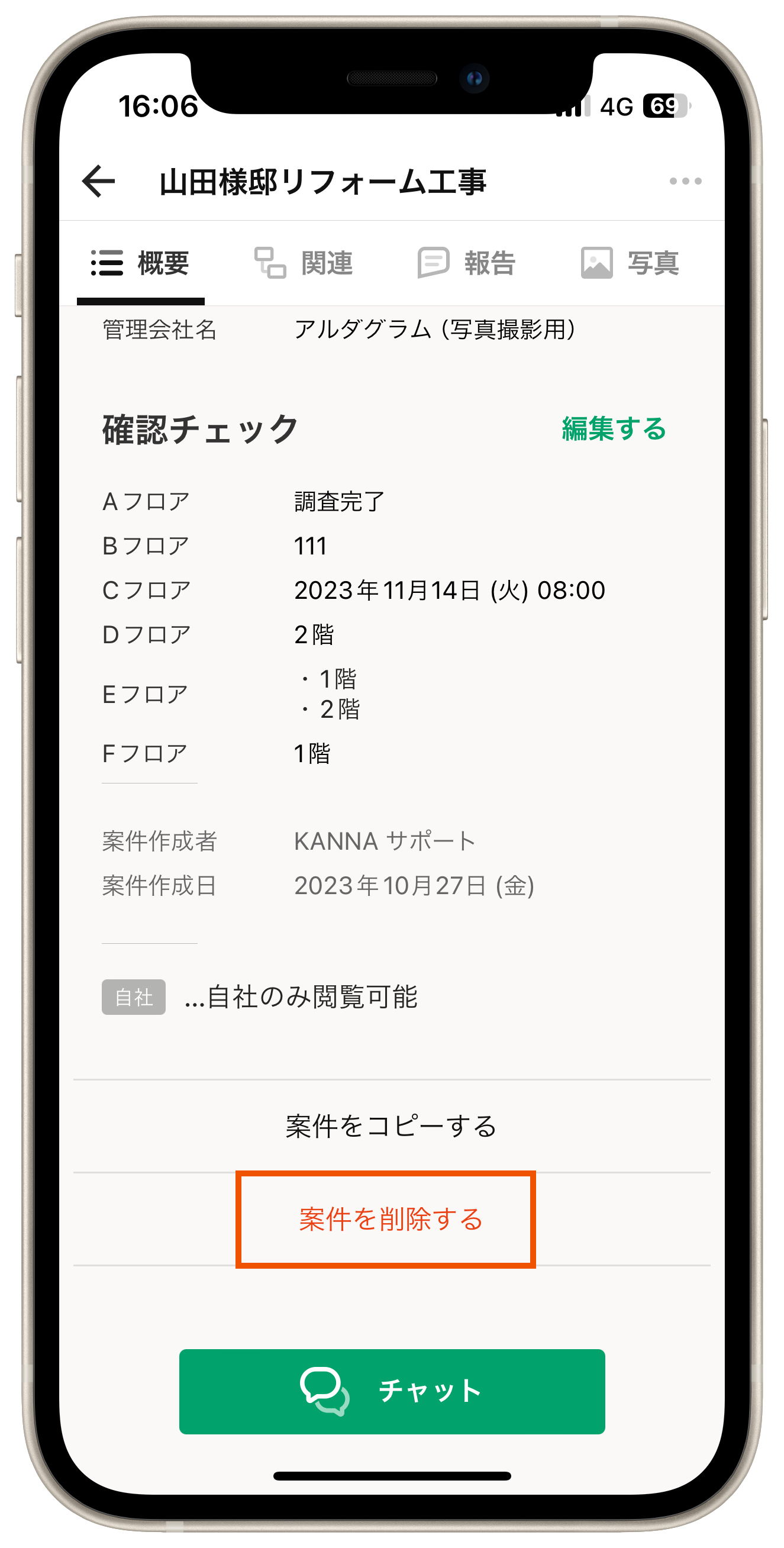The image size is (784, 1548).
Task: Switch to the 関連 tab
Action: point(304,263)
